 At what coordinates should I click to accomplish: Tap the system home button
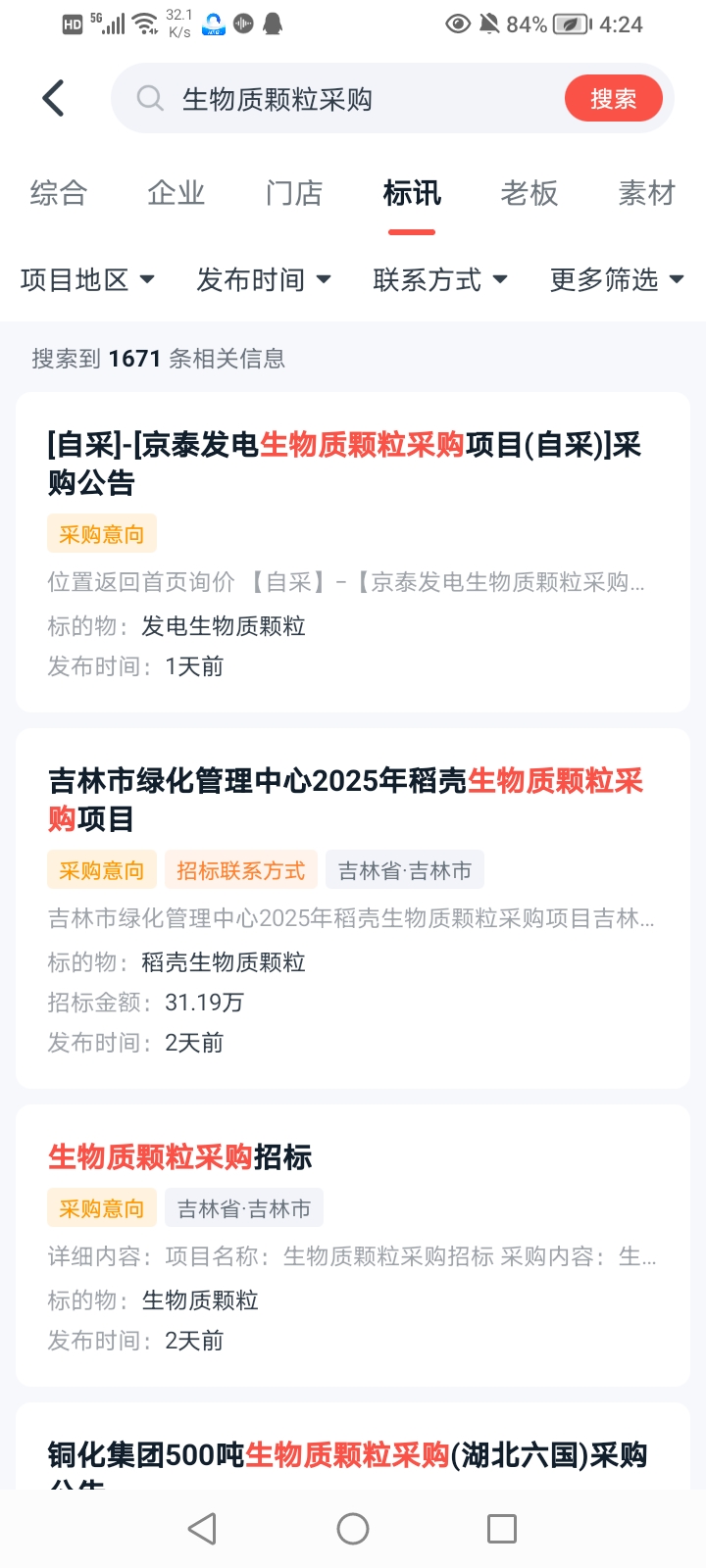tap(353, 1529)
